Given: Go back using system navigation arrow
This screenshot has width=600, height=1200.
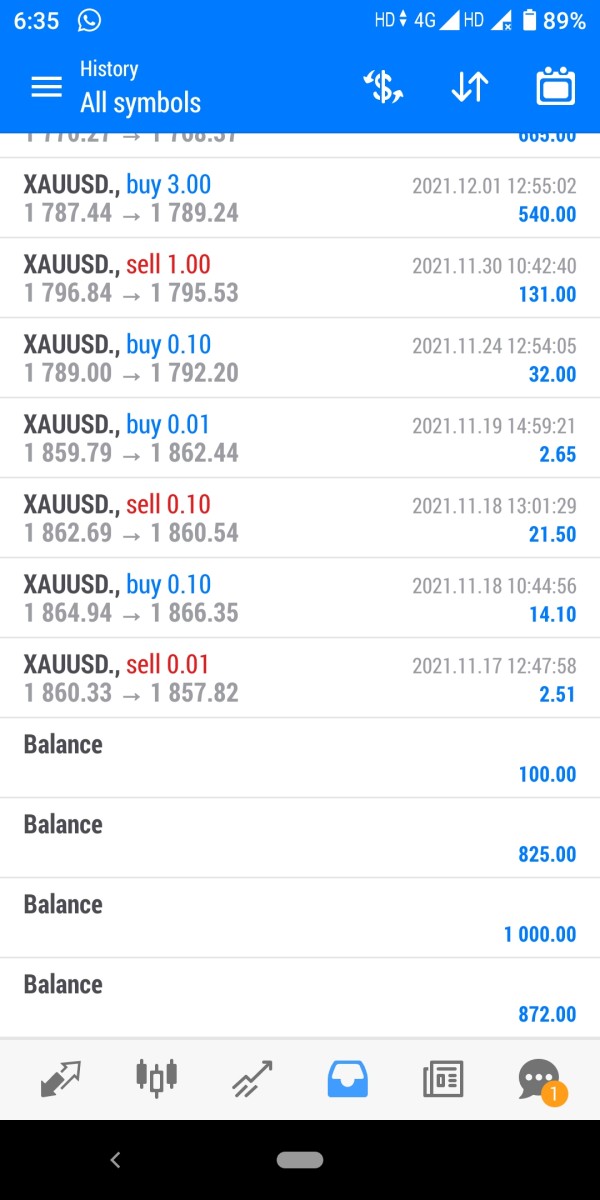Looking at the screenshot, I should coord(115,1160).
